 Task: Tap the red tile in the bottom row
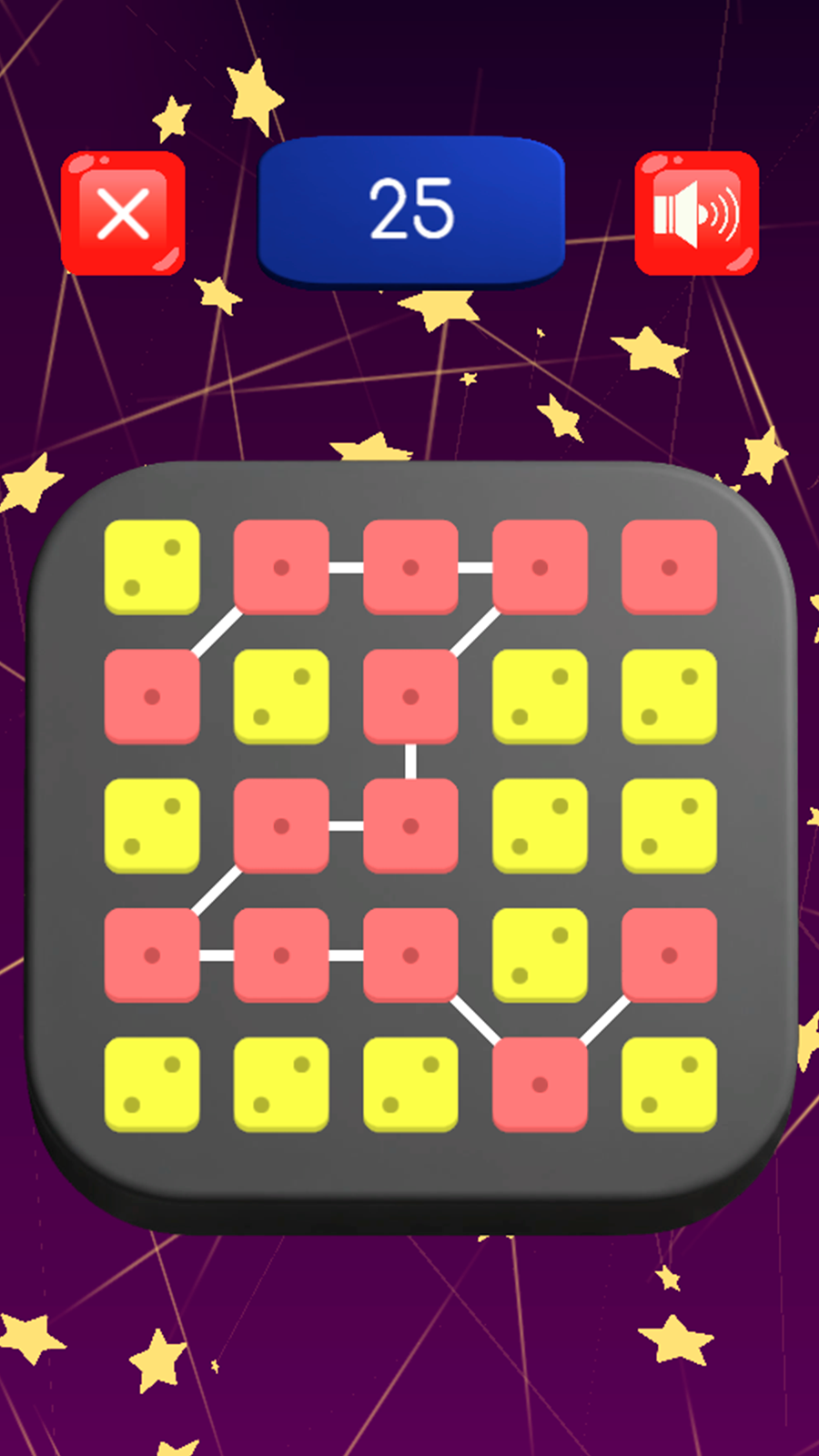pyautogui.click(x=540, y=1083)
